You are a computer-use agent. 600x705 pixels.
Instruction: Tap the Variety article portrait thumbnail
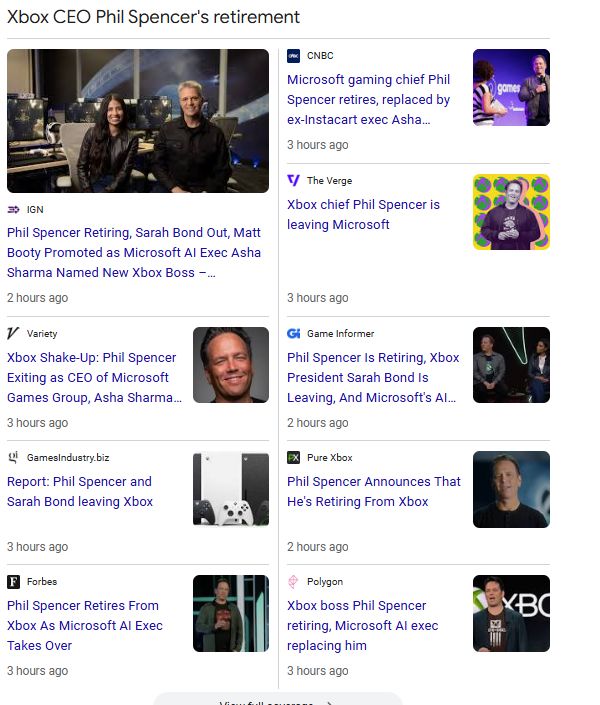(231, 365)
